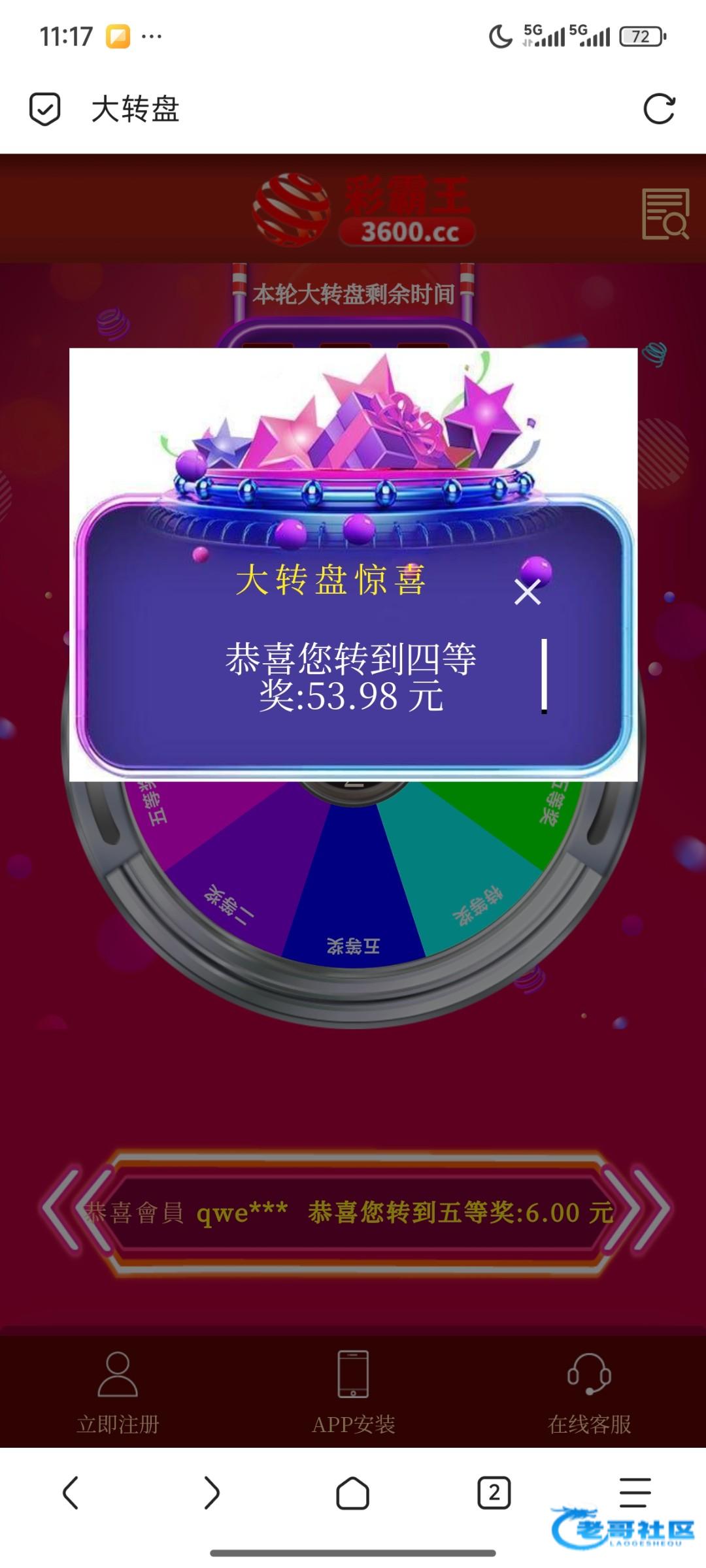Close the 大转盘惊喜 prize popup
The height and width of the screenshot is (1568, 706).
click(527, 593)
